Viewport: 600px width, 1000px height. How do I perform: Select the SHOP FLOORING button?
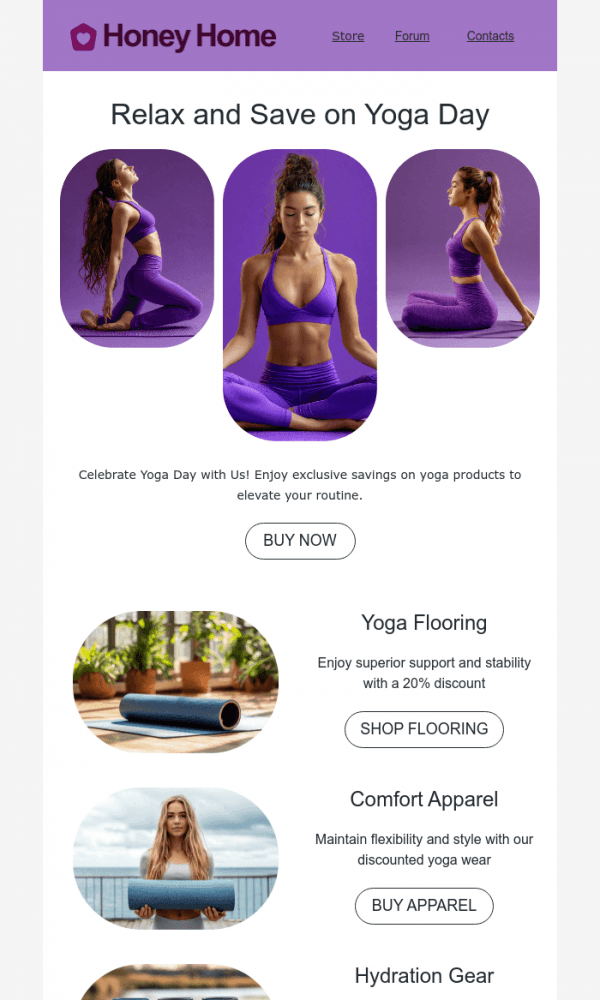click(424, 729)
